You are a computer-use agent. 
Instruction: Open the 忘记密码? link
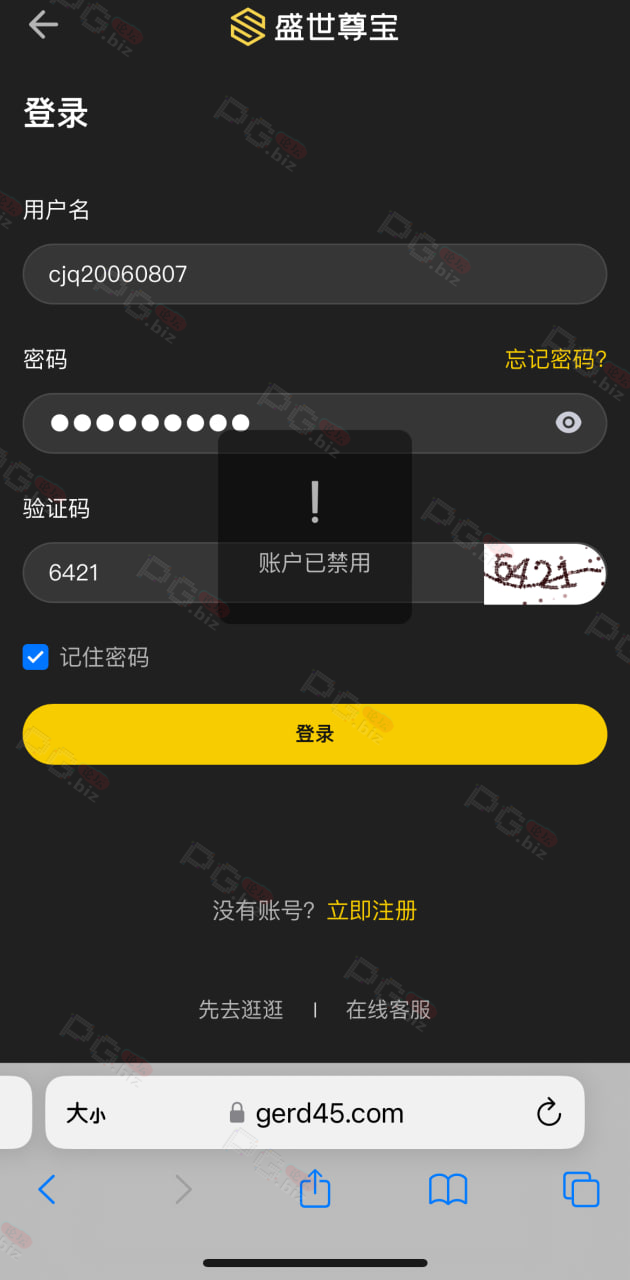point(556,359)
